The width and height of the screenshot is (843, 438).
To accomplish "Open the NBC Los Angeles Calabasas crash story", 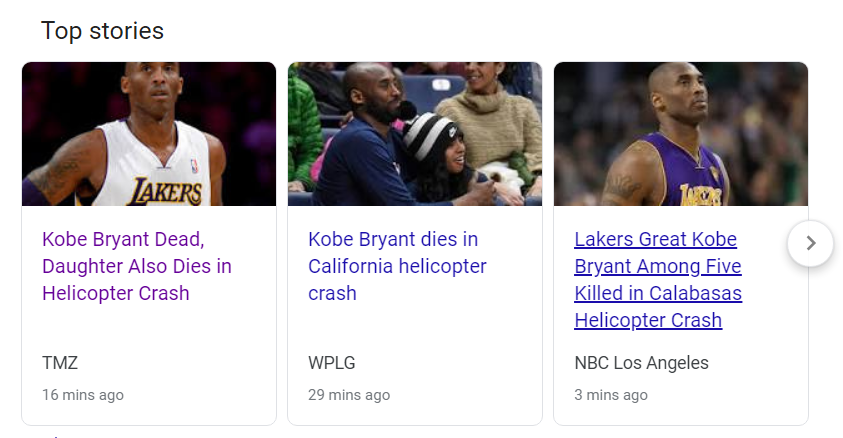I will 658,281.
